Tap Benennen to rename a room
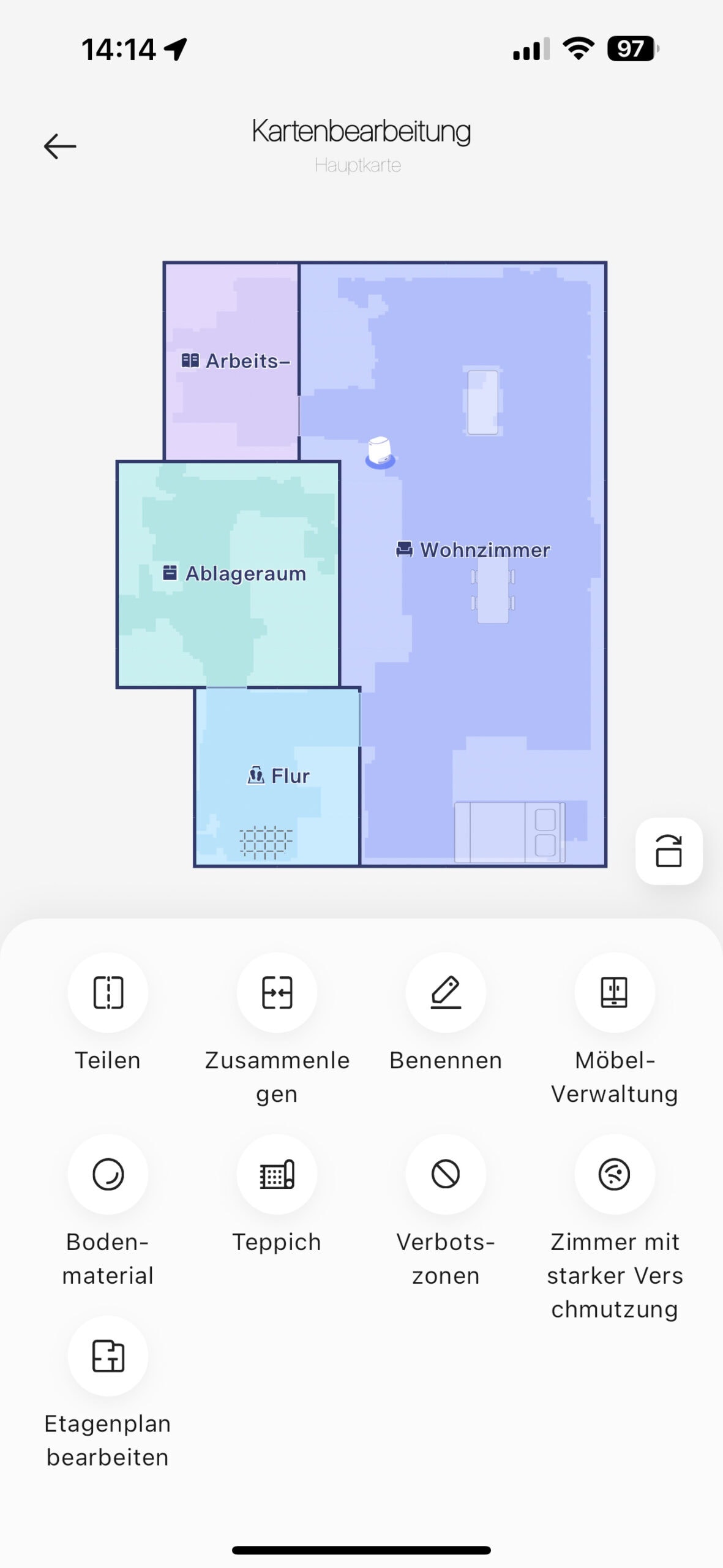Viewport: 723px width, 1568px height. (446, 992)
